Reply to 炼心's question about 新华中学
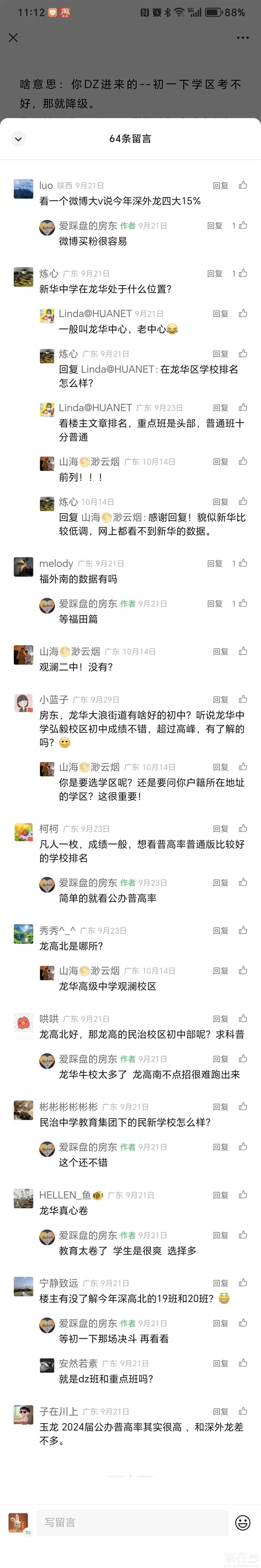Viewport: 261px width, 1568px height. (215, 273)
